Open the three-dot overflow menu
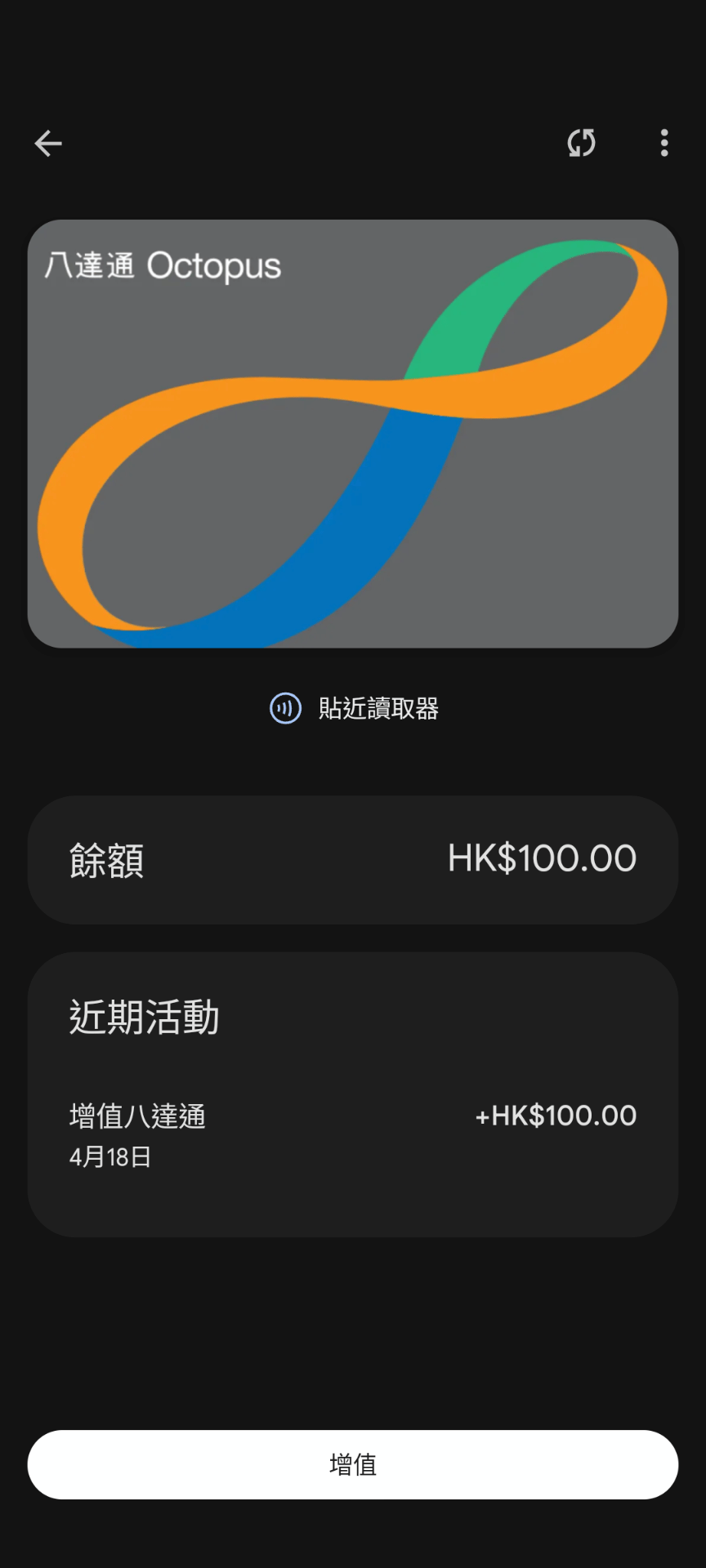706x1568 pixels. pyautogui.click(x=664, y=144)
